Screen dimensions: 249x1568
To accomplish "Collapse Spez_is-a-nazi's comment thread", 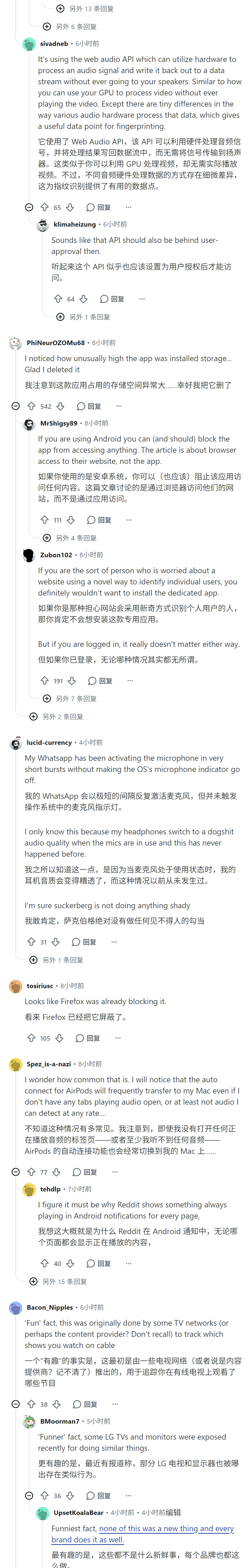I will pos(16,1172).
